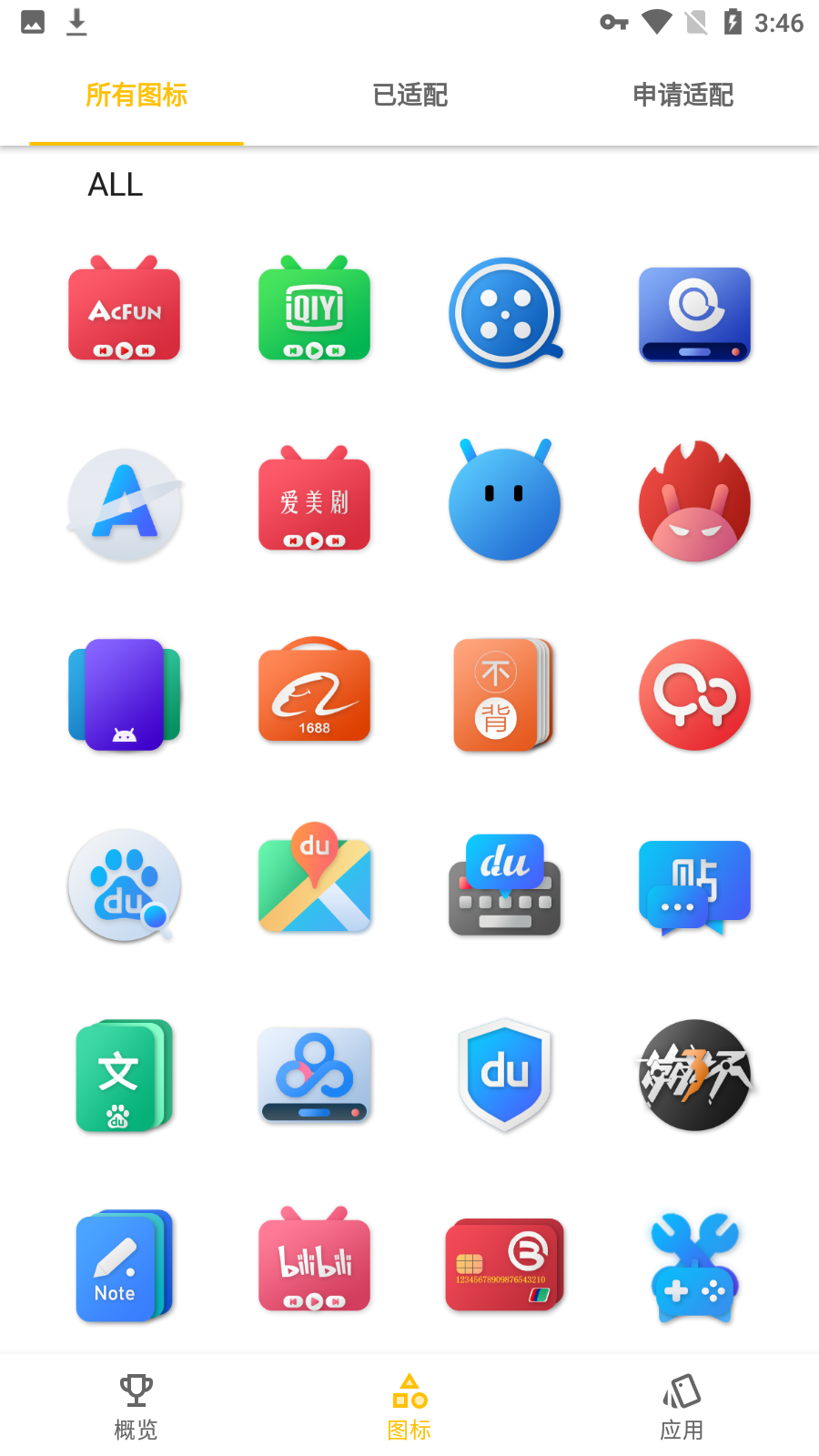Choose the 不背 book icon
Screen dimensions: 819x1456
coord(503,695)
